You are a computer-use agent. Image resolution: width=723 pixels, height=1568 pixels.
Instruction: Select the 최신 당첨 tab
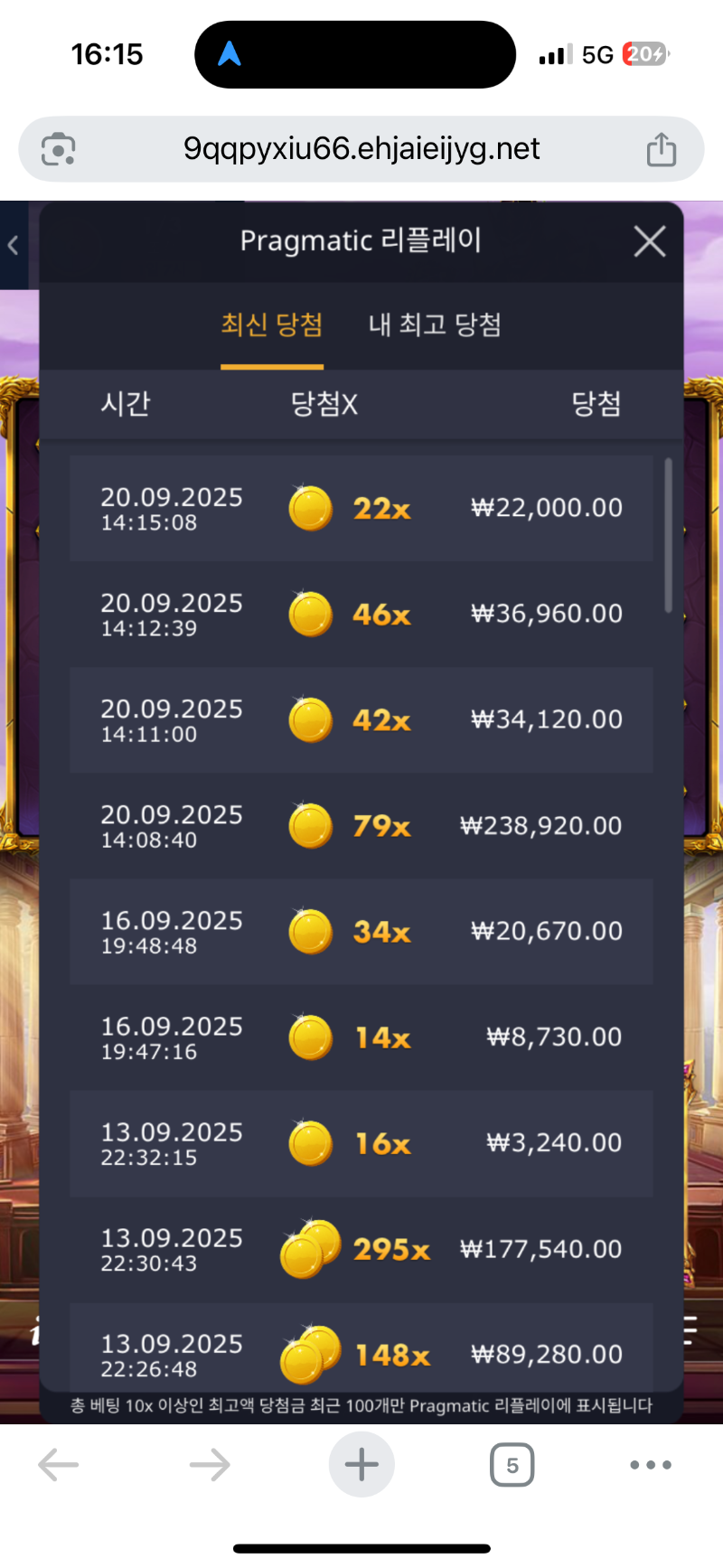(272, 325)
